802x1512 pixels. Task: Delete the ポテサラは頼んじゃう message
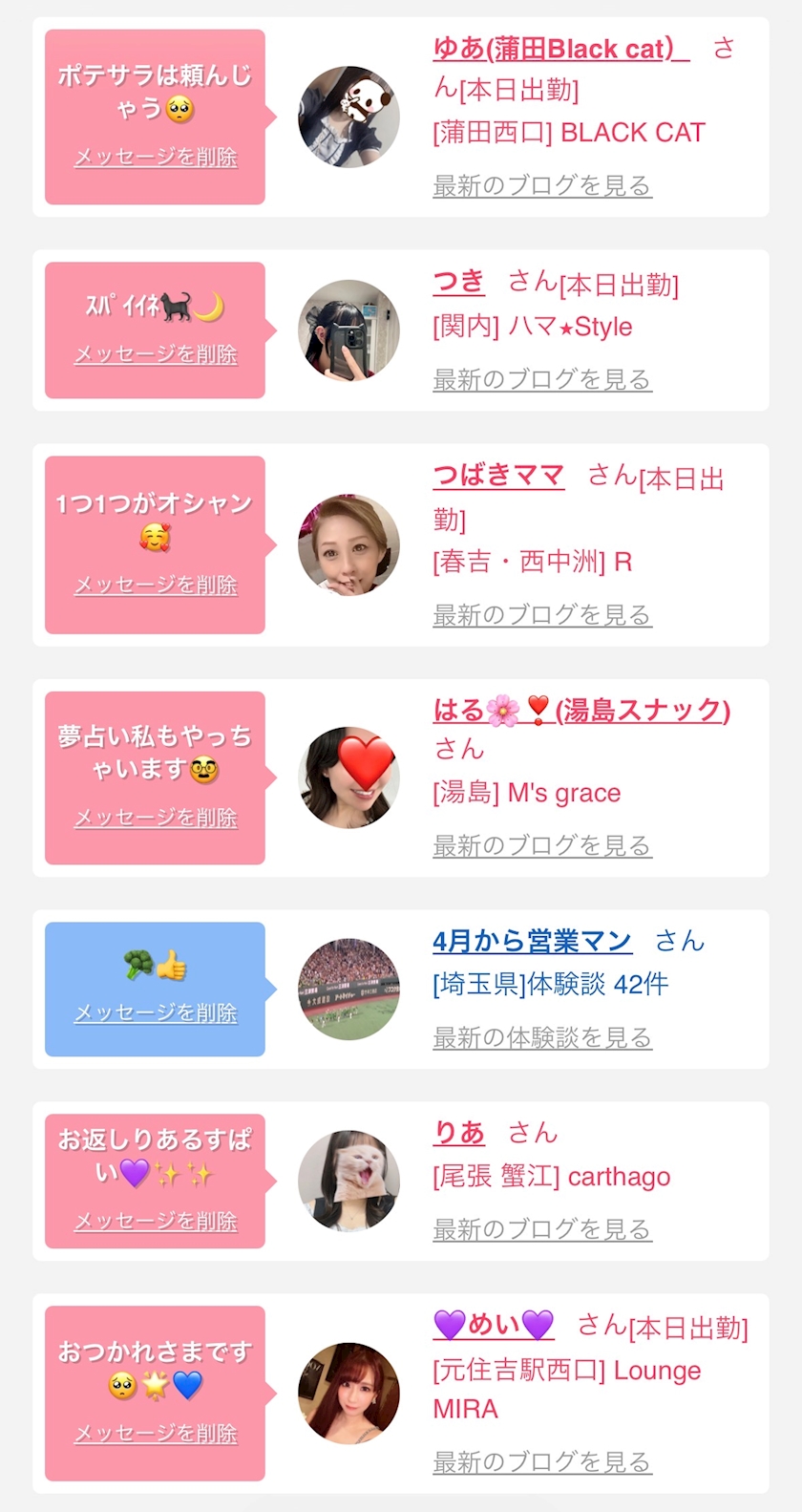[x=156, y=157]
